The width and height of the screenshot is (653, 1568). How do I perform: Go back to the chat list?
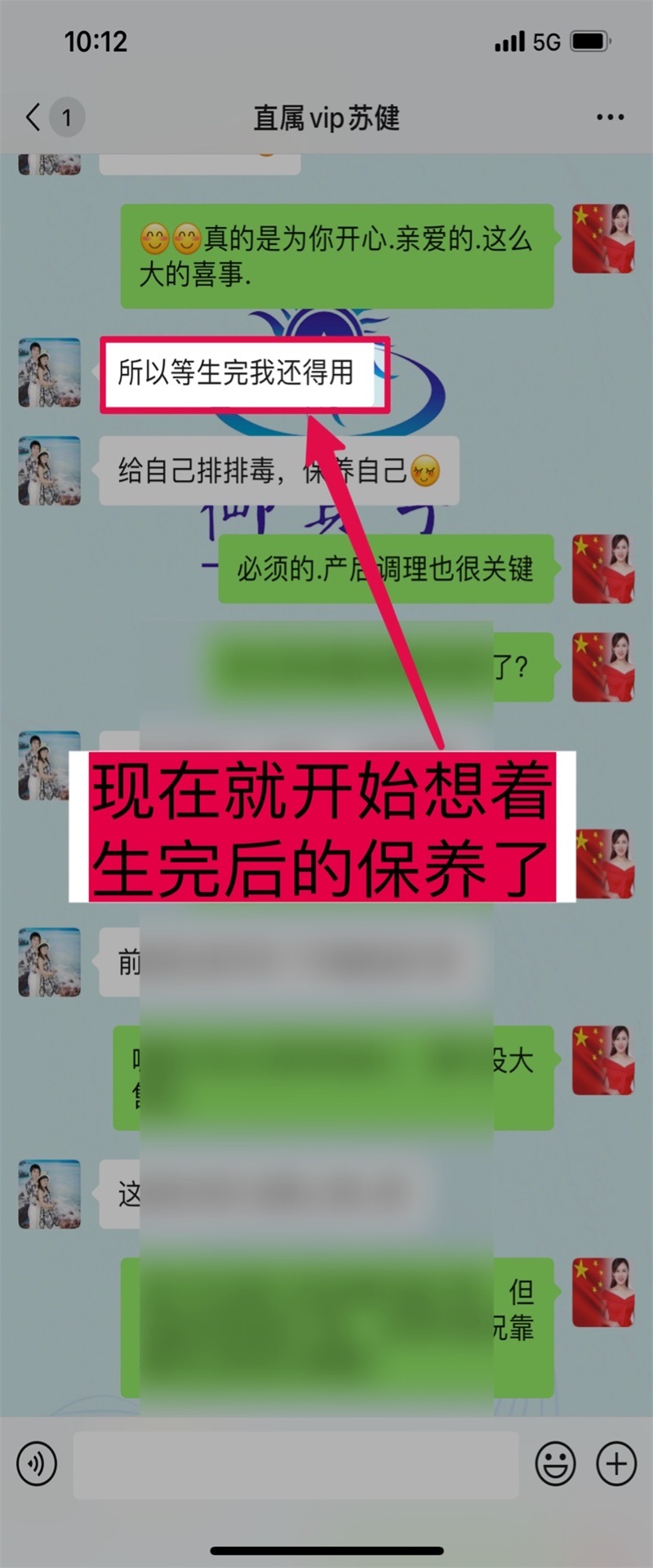coord(34,118)
